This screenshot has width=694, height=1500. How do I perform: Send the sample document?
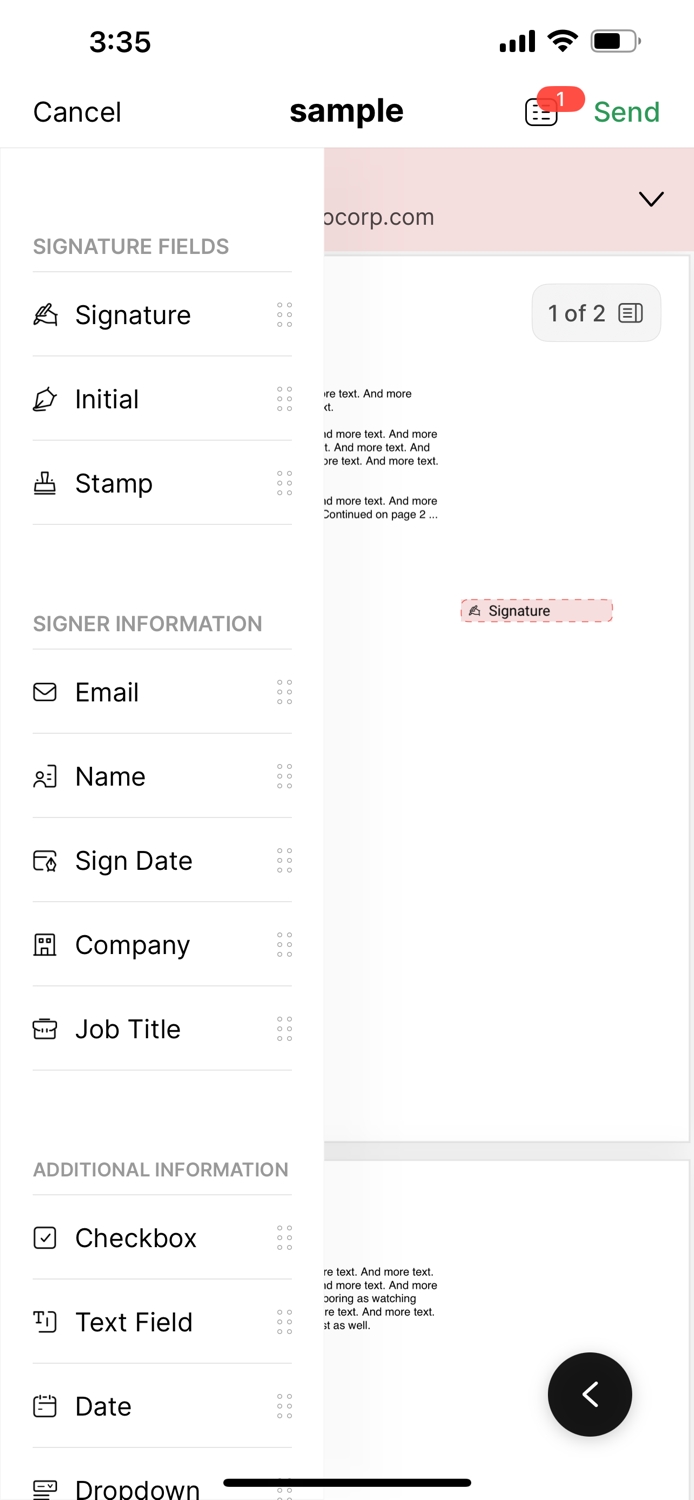pos(626,112)
